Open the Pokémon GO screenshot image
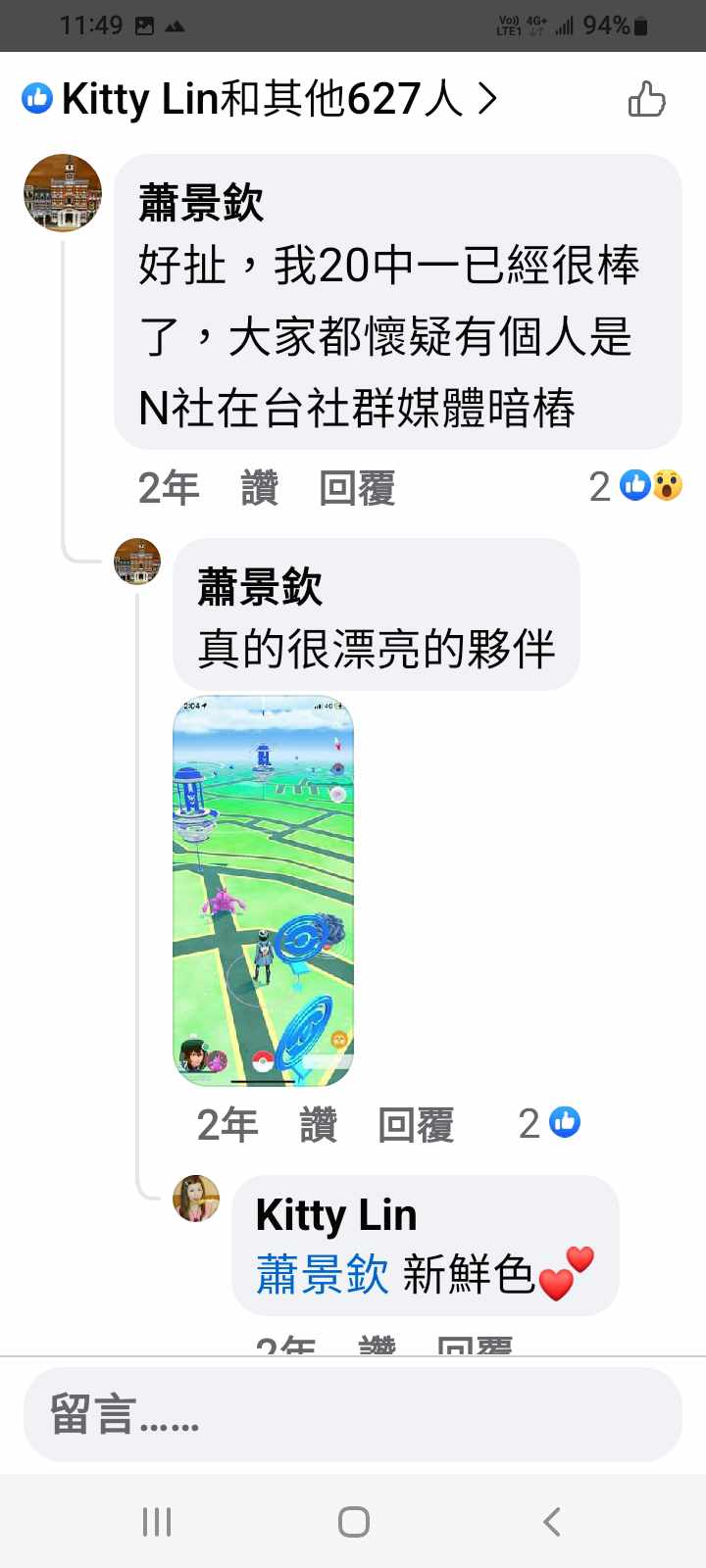The width and height of the screenshot is (706, 1568). tap(263, 890)
